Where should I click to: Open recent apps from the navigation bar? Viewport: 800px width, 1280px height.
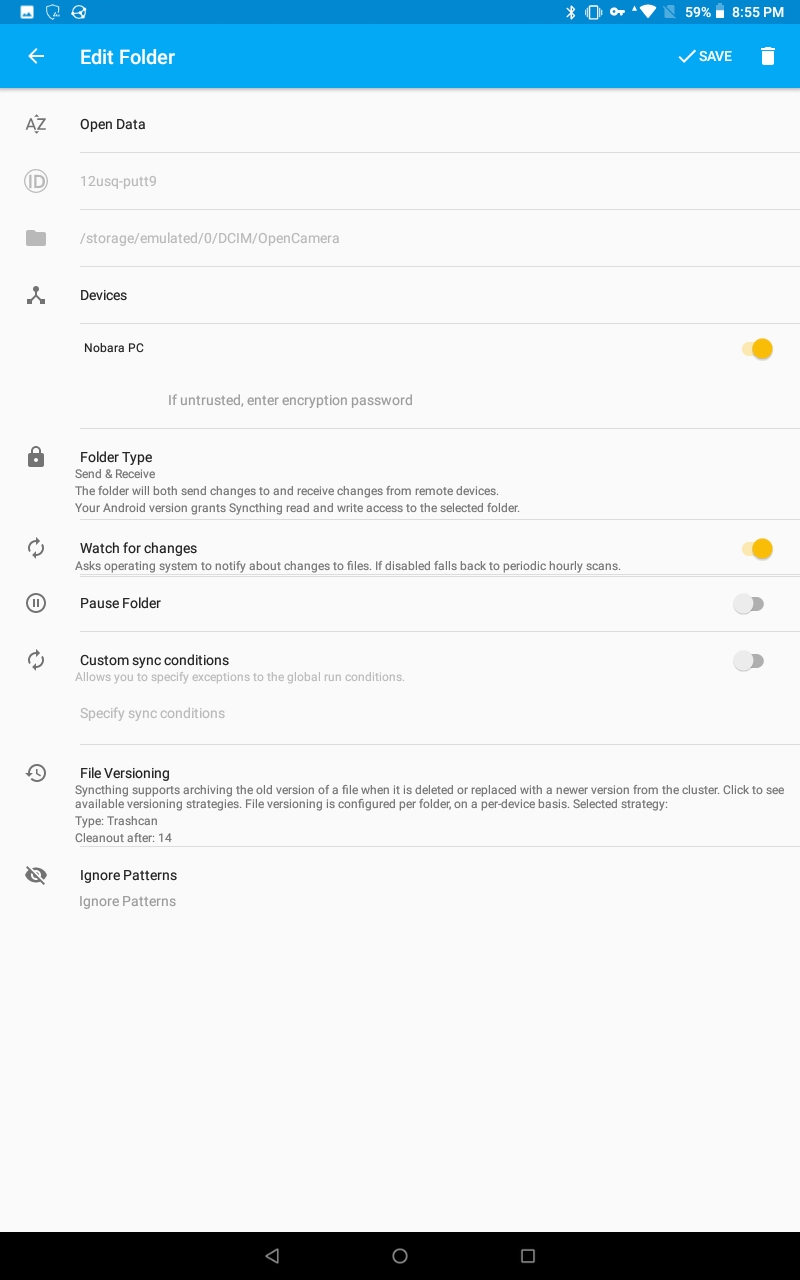click(x=528, y=1256)
